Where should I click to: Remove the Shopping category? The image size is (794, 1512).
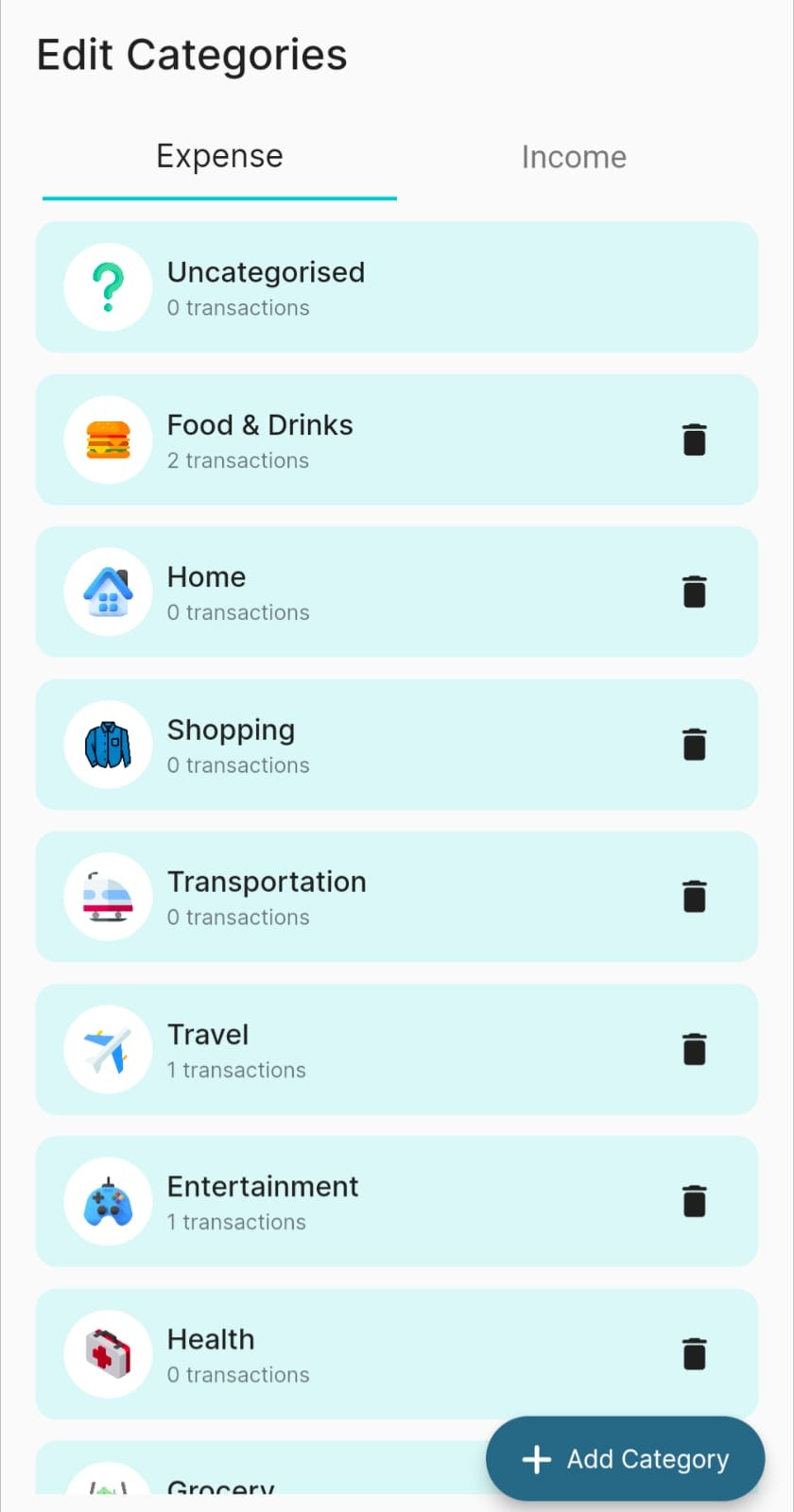pos(694,745)
